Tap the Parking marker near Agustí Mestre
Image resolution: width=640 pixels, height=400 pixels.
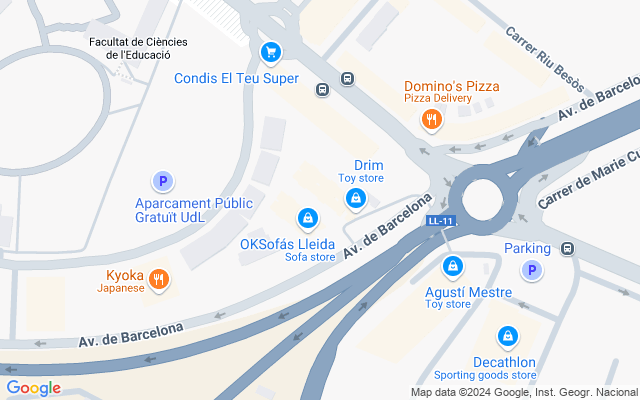pyautogui.click(x=534, y=269)
